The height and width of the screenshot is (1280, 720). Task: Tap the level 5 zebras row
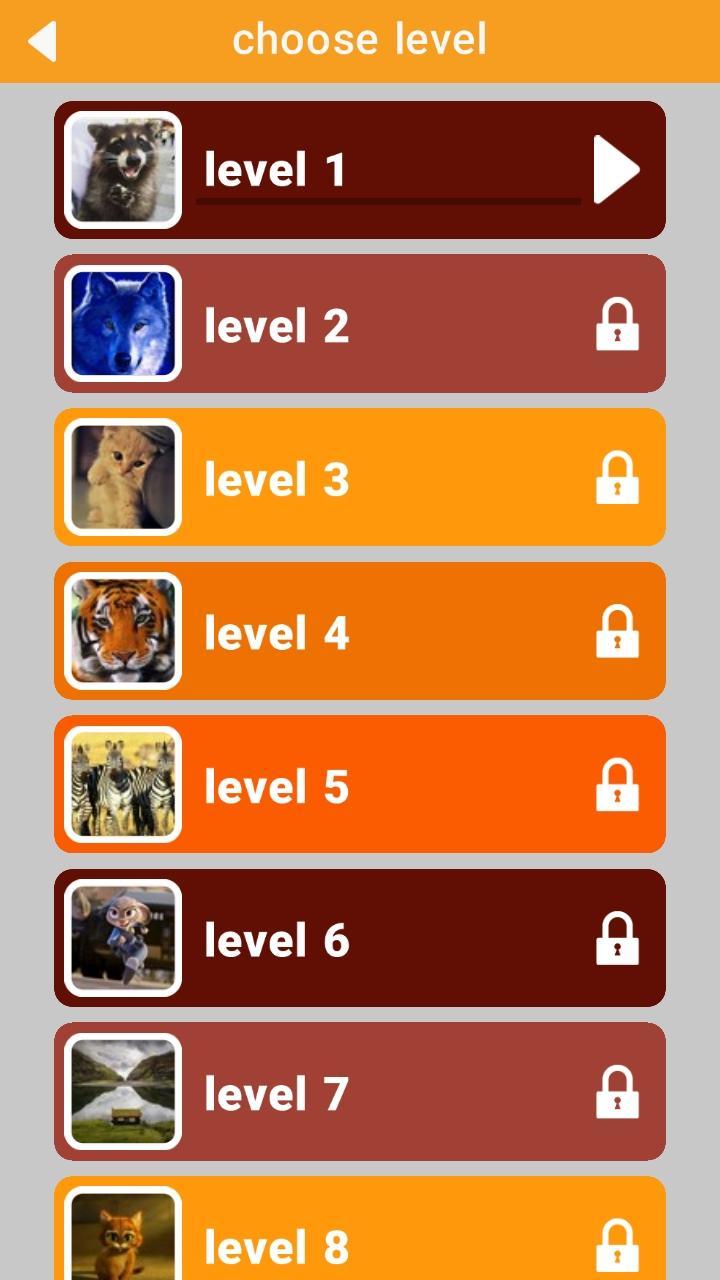point(360,785)
